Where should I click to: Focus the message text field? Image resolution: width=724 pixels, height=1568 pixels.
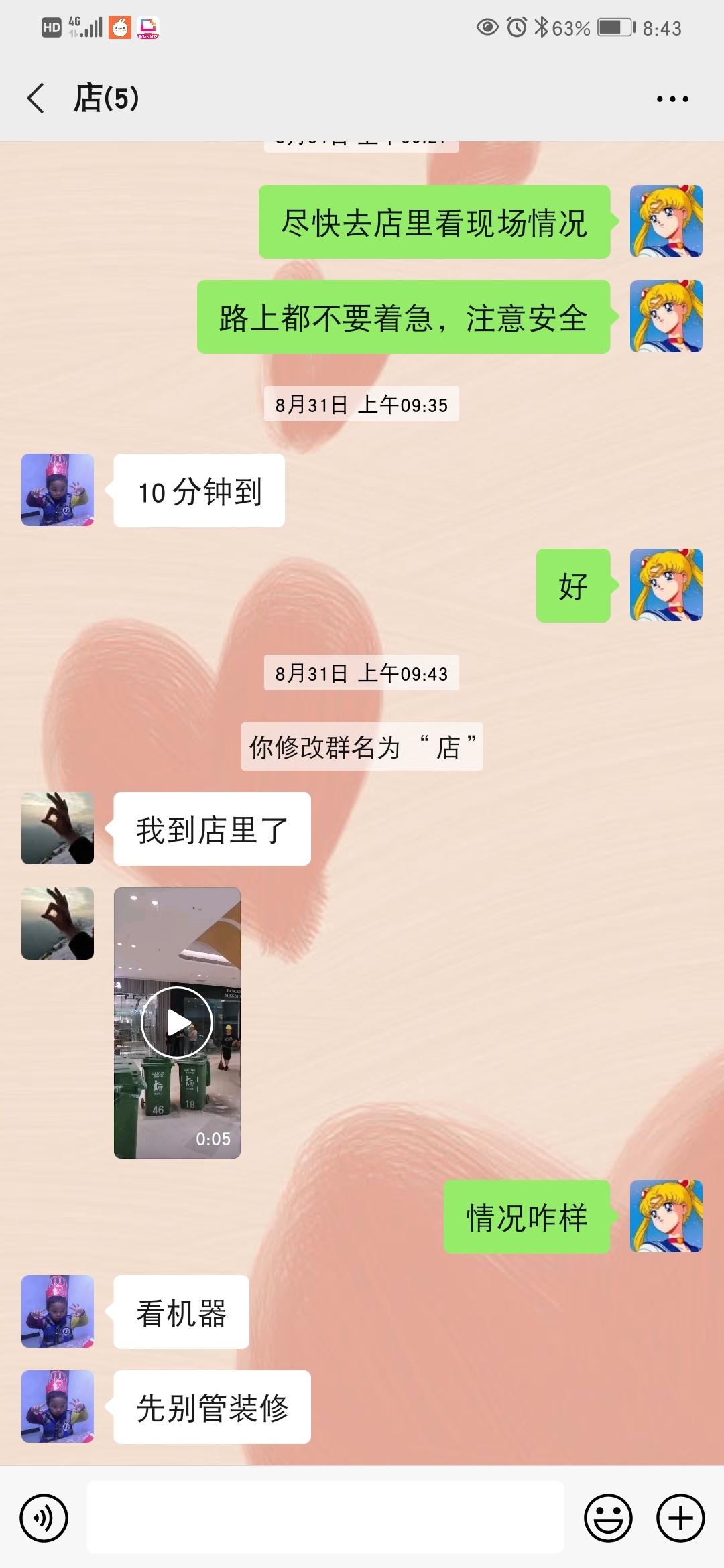point(326,1518)
